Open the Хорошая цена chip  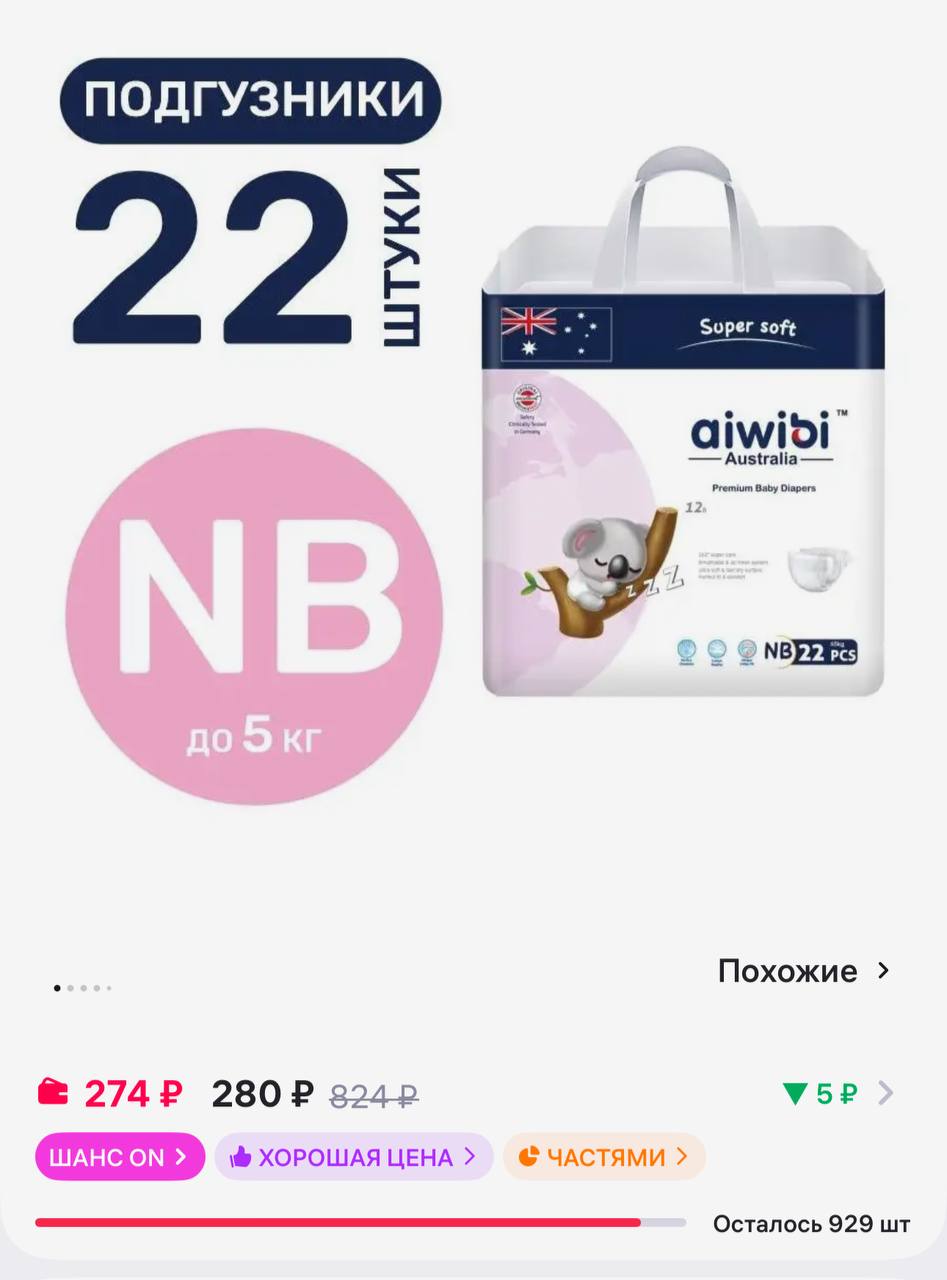pyautogui.click(x=353, y=1157)
